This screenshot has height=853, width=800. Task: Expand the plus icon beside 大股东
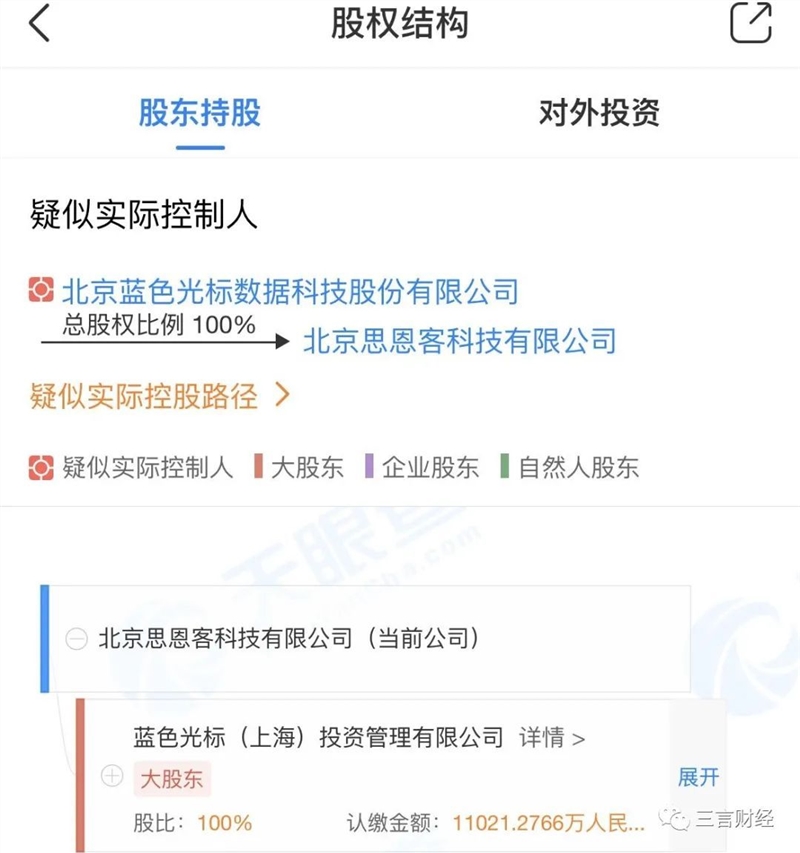[x=112, y=777]
